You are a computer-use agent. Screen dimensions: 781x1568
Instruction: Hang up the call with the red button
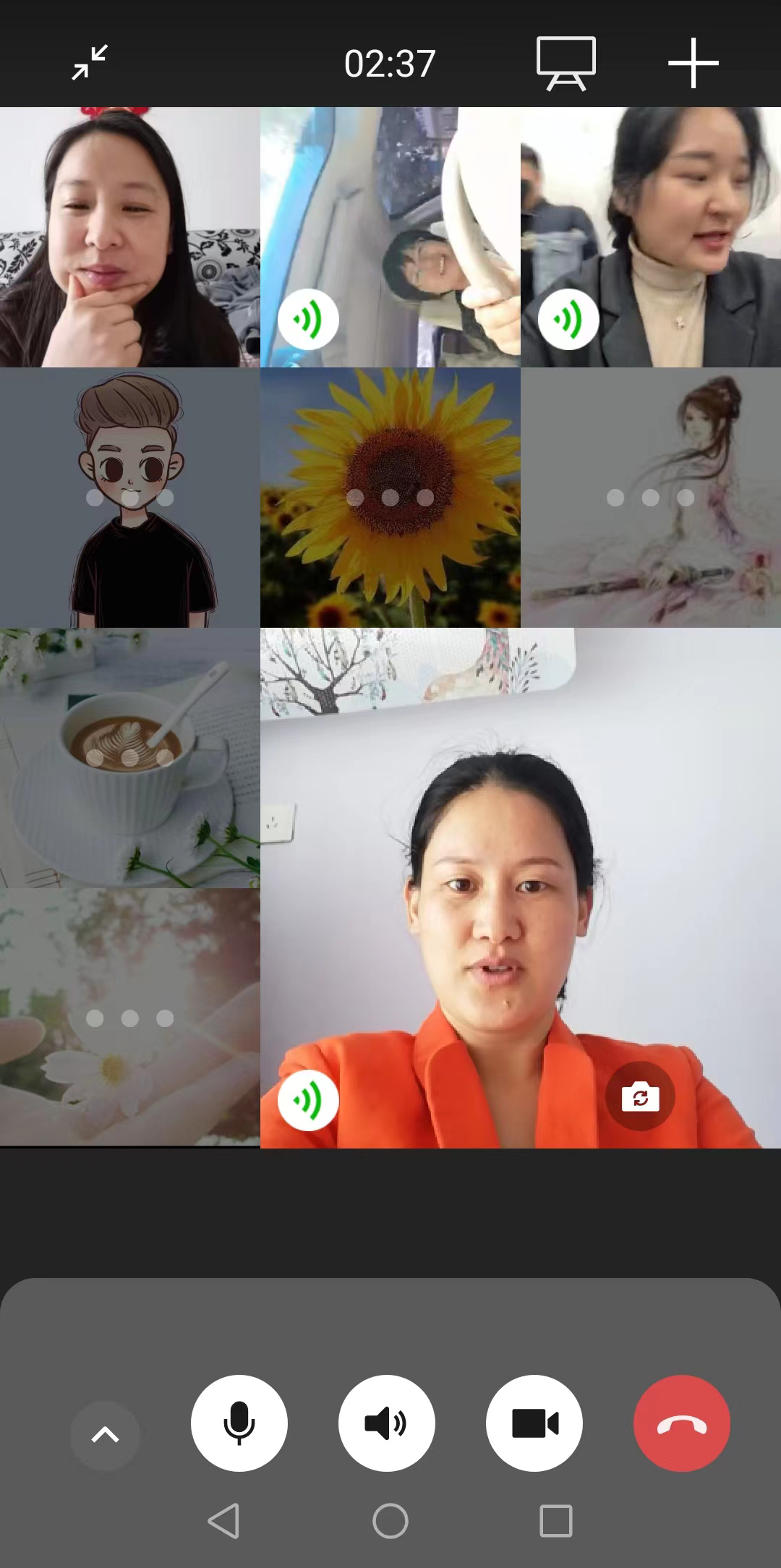click(x=681, y=1423)
